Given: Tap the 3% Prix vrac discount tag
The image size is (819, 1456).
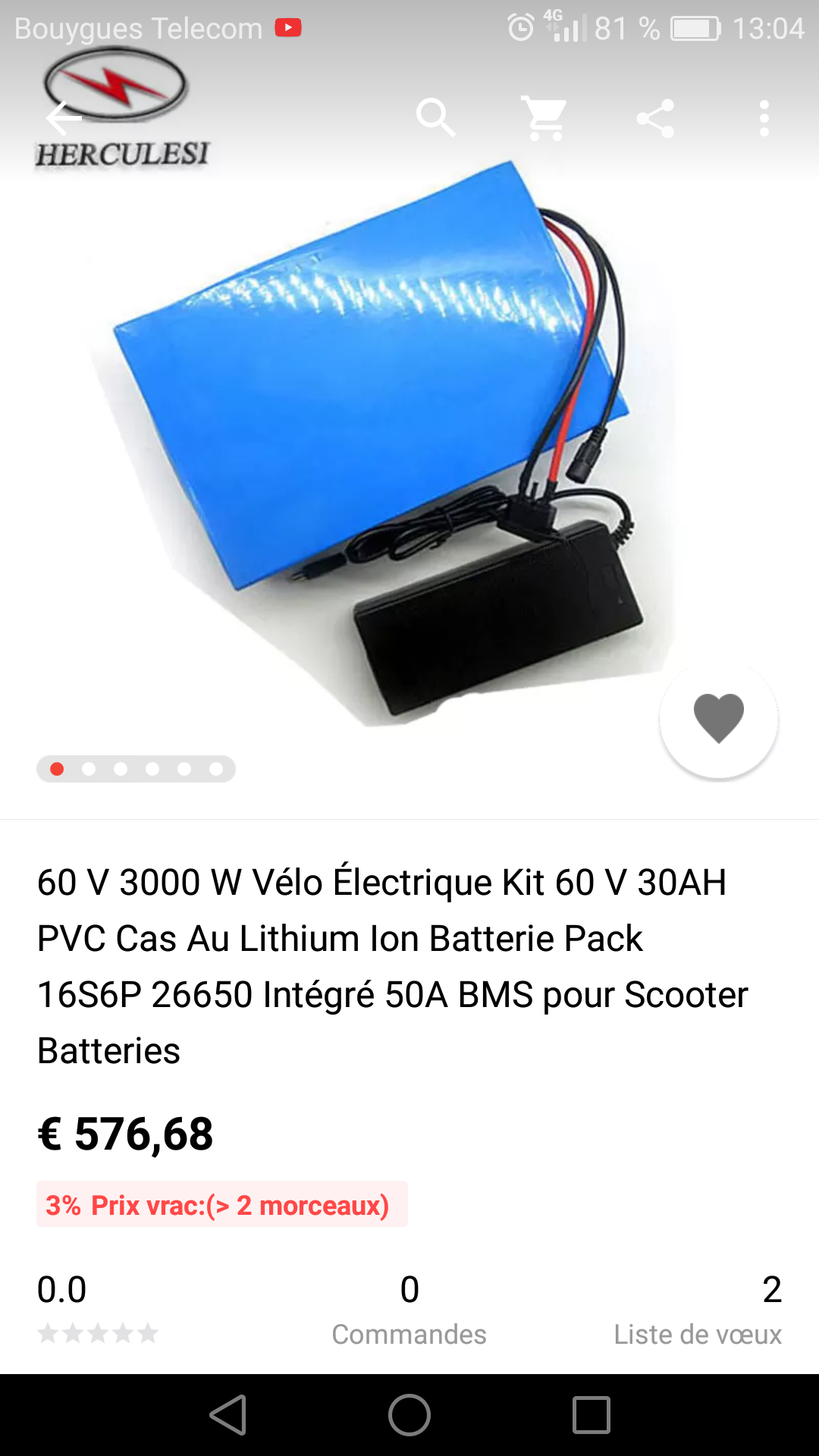Looking at the screenshot, I should [222, 1204].
